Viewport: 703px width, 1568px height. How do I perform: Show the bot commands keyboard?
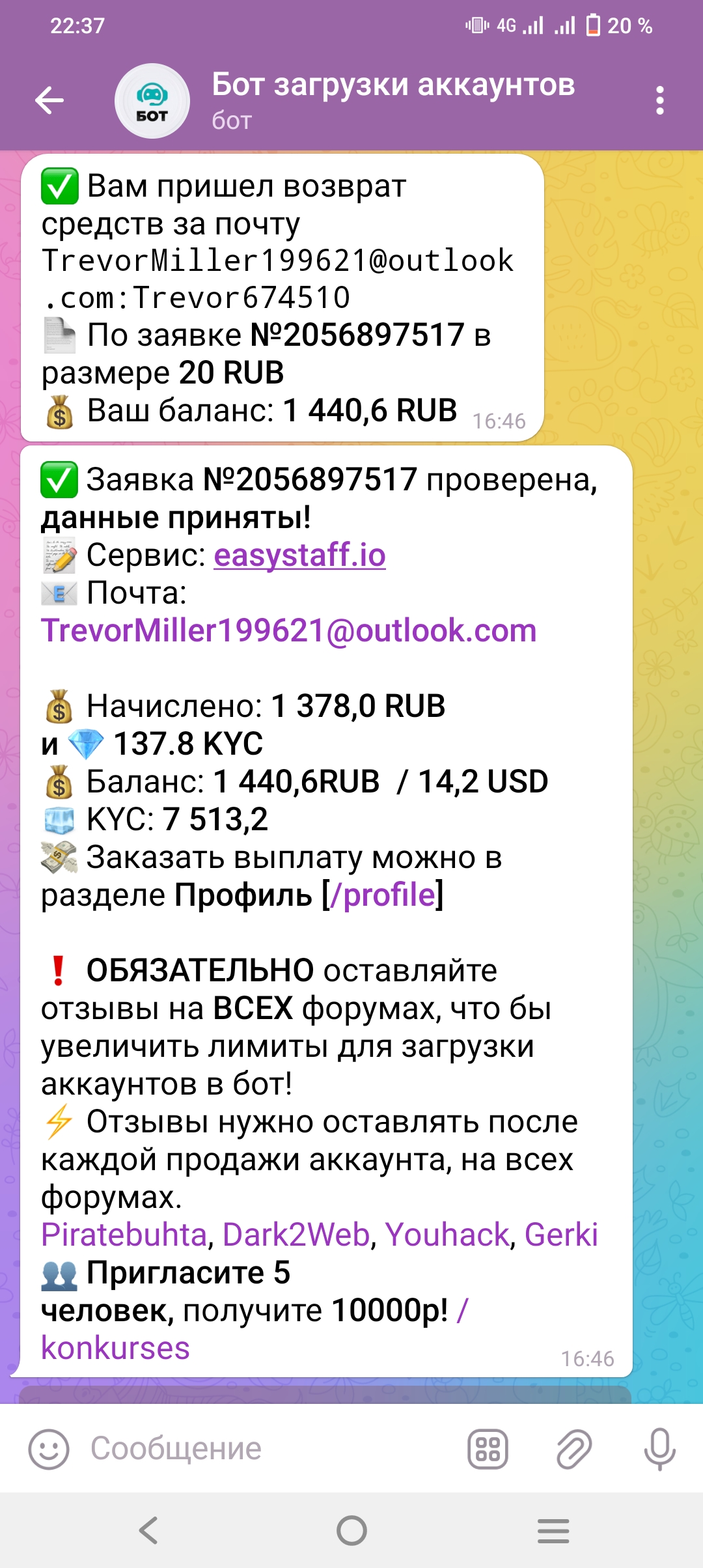[488, 1449]
